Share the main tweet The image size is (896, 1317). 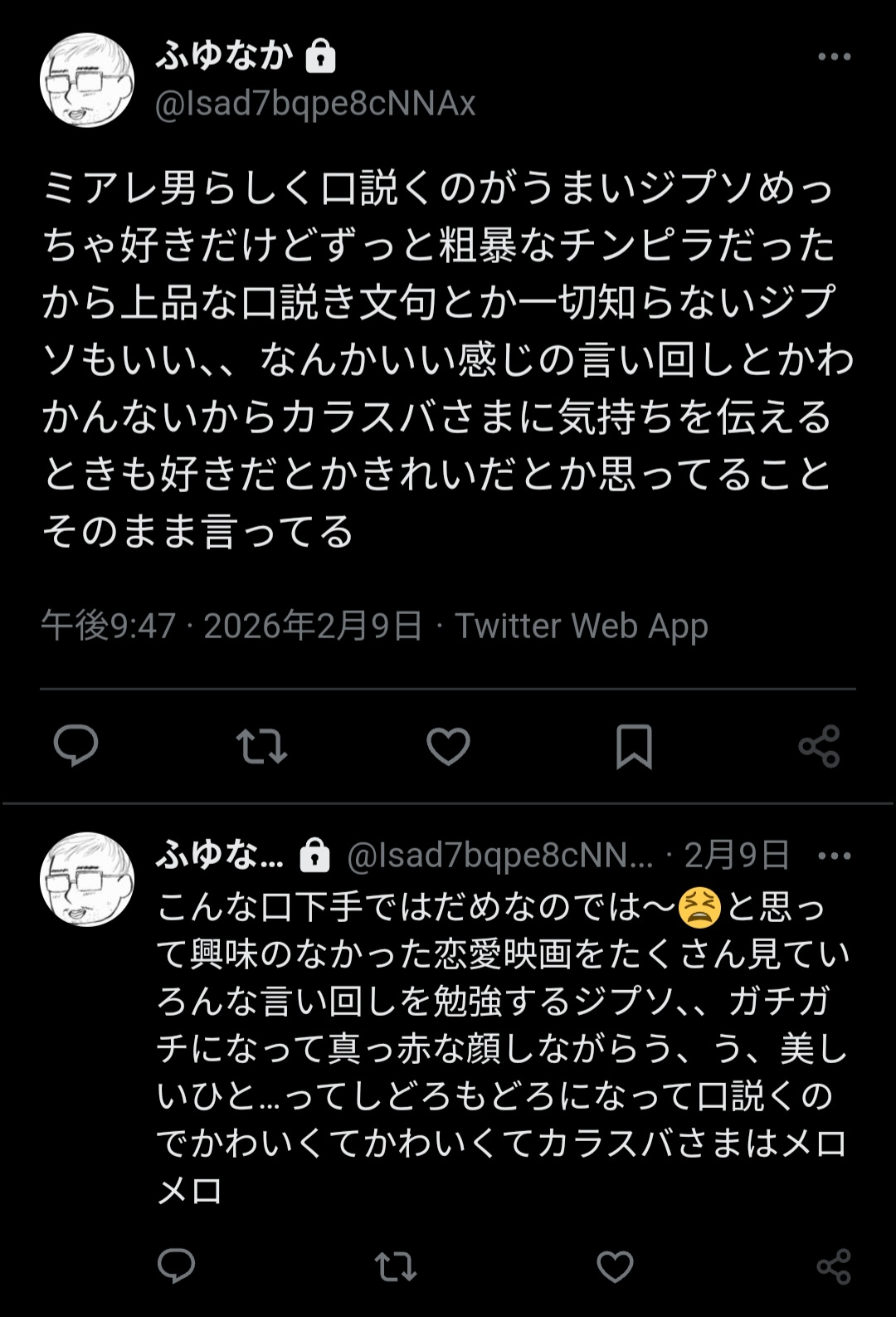[819, 745]
